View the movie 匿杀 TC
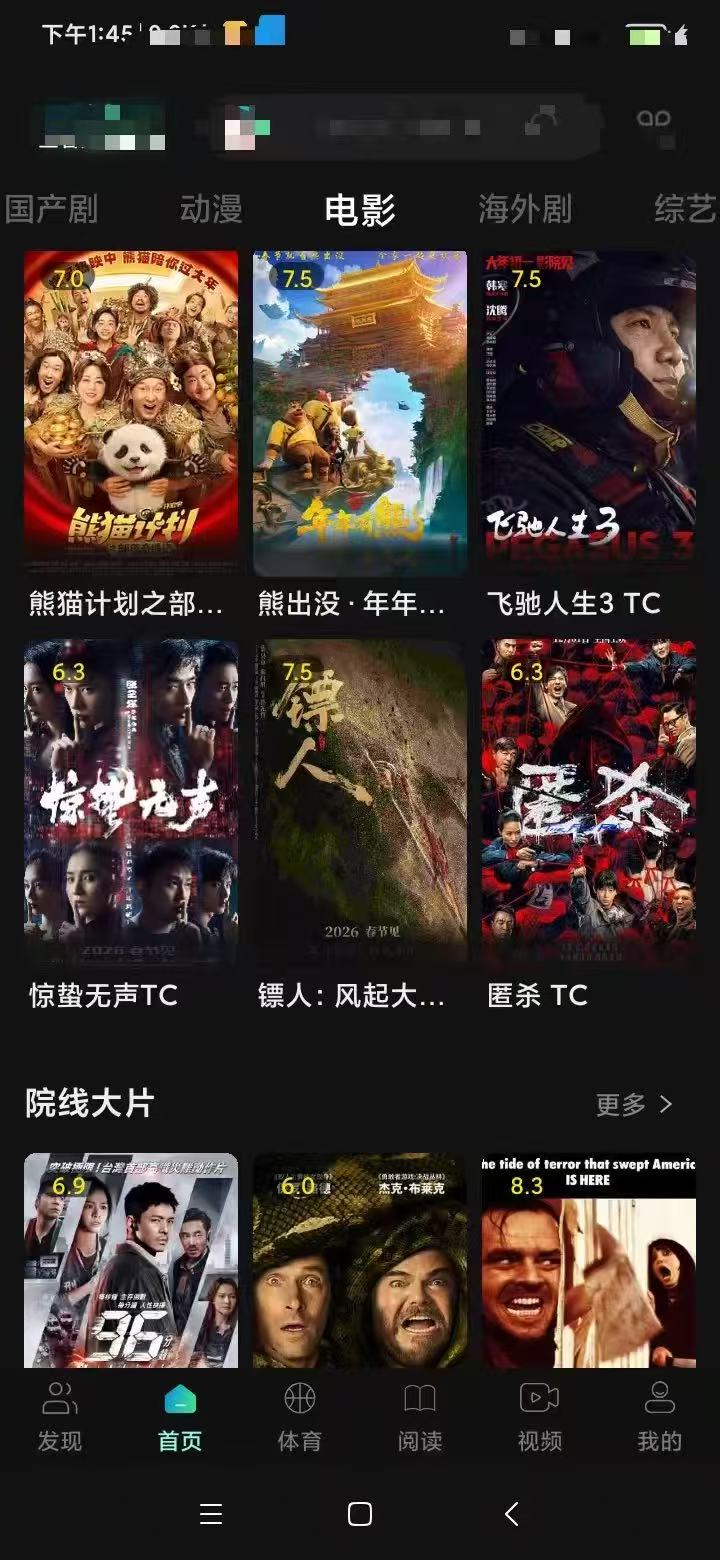Image resolution: width=720 pixels, height=1560 pixels. (x=589, y=802)
